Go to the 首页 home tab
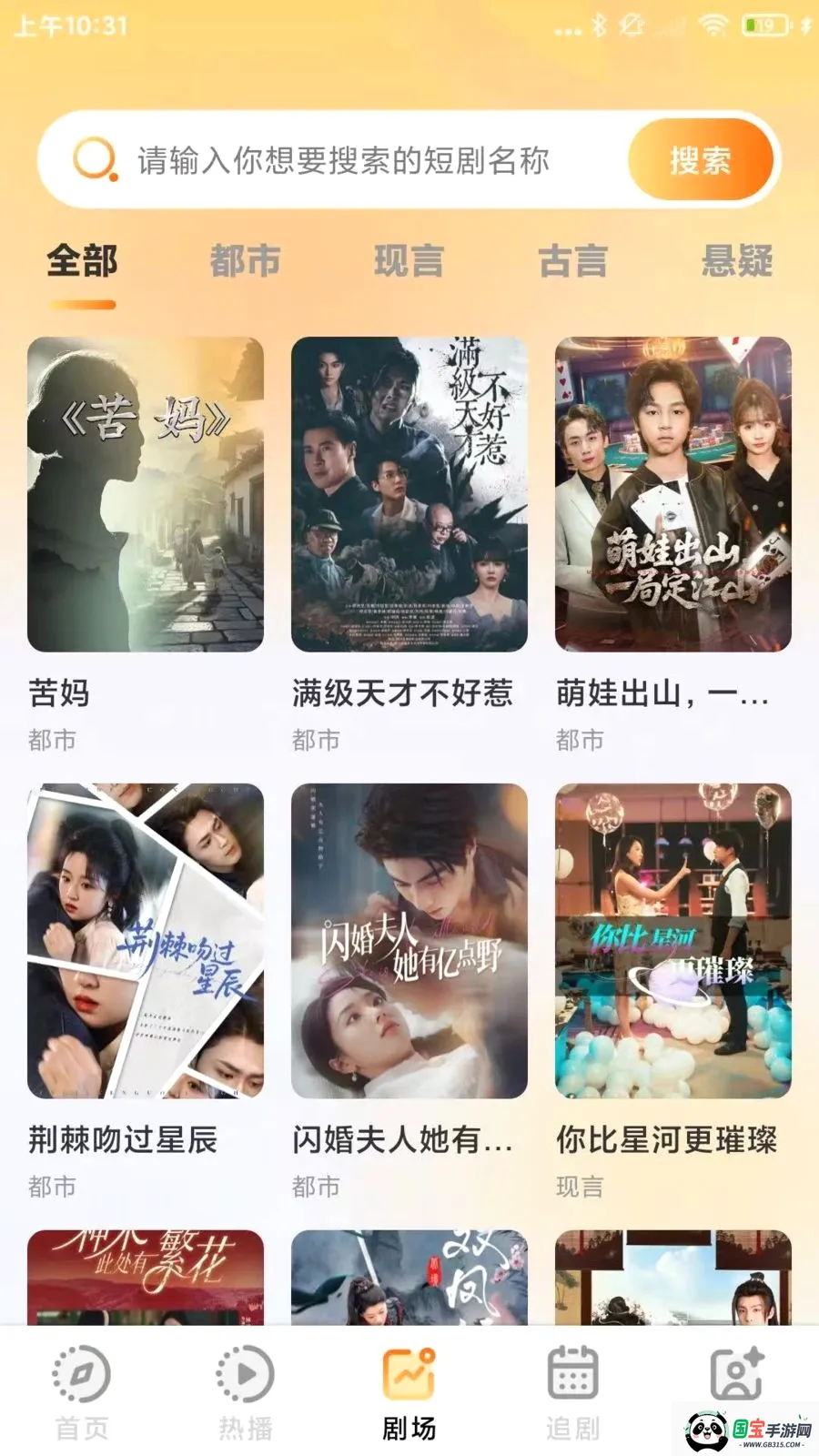819x1456 pixels. point(82,1392)
